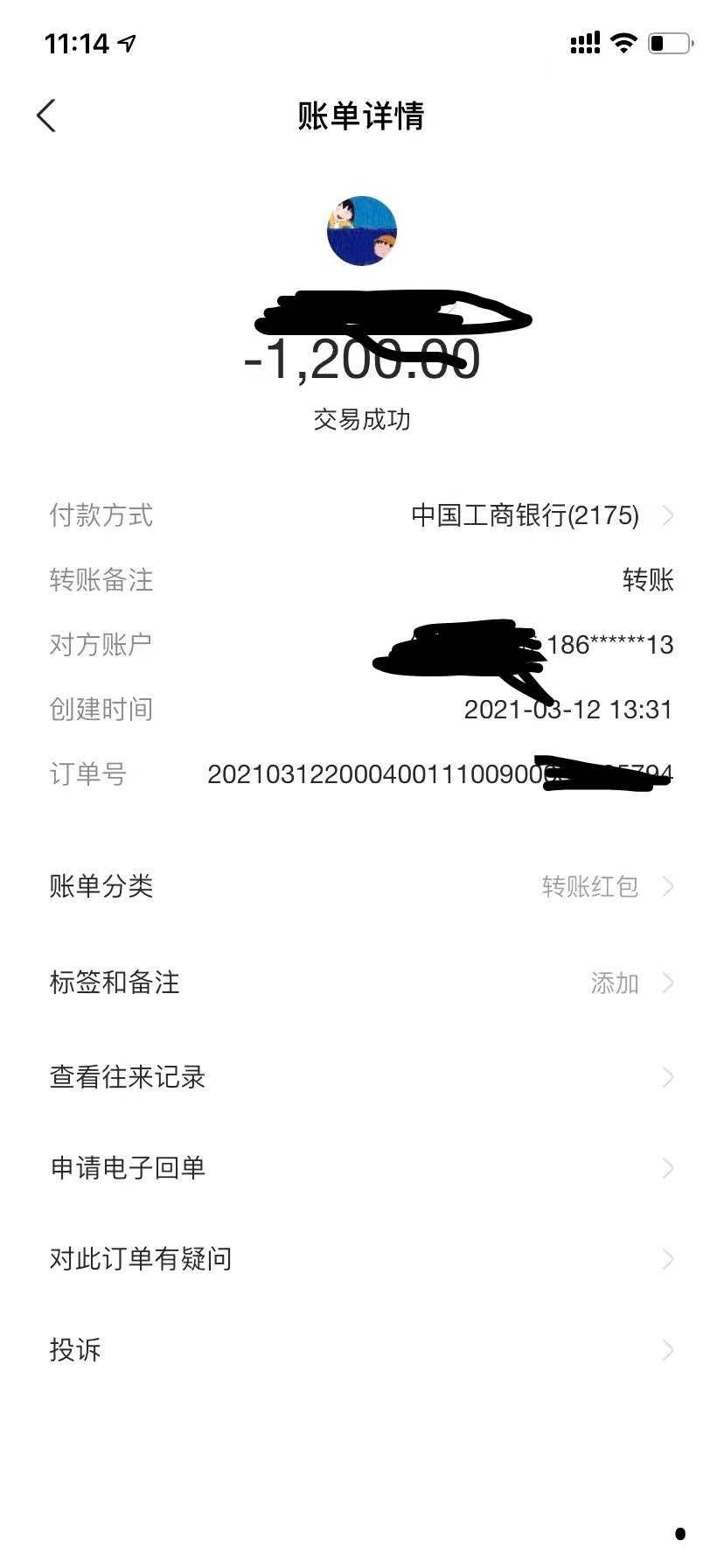Apply for electronic receipt 申请电子回单

(x=362, y=1168)
